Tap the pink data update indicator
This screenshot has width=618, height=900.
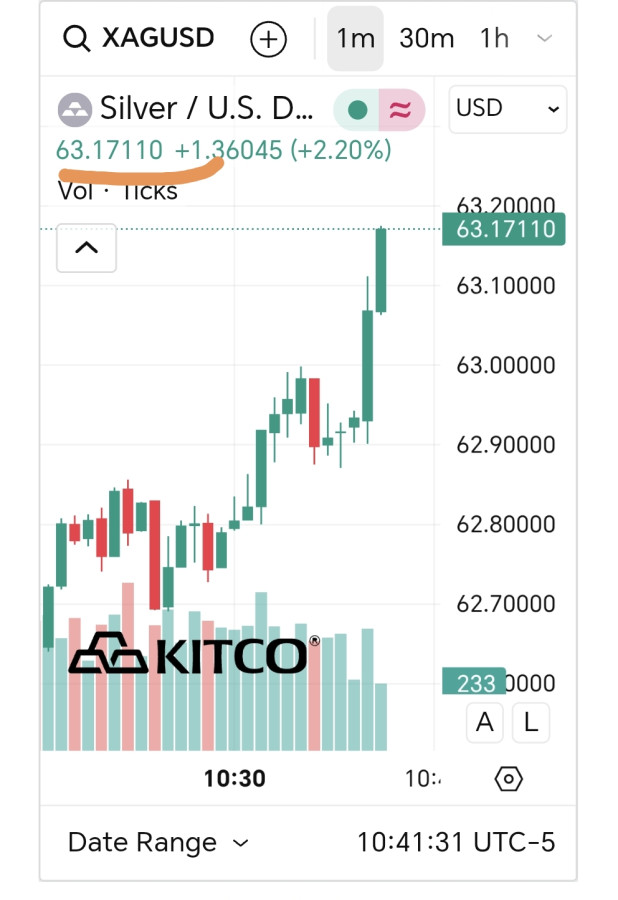coord(401,110)
